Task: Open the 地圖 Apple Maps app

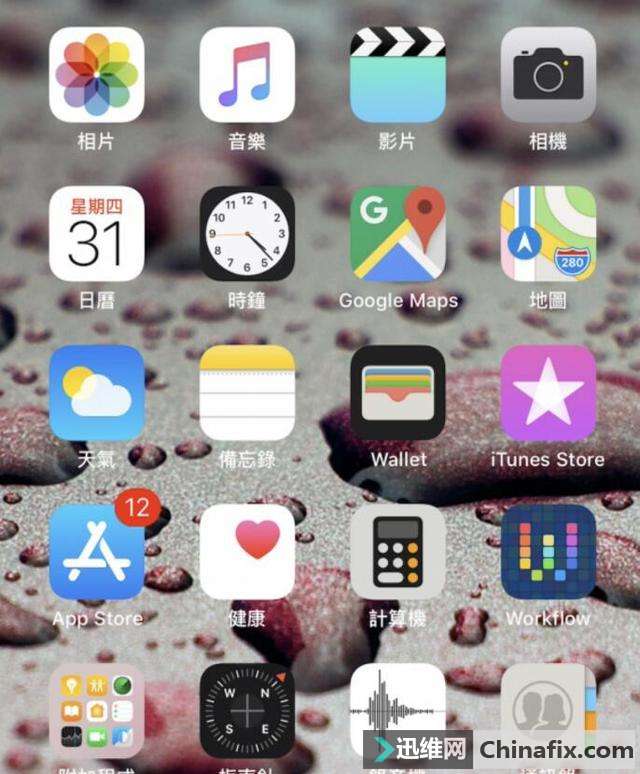Action: 548,234
